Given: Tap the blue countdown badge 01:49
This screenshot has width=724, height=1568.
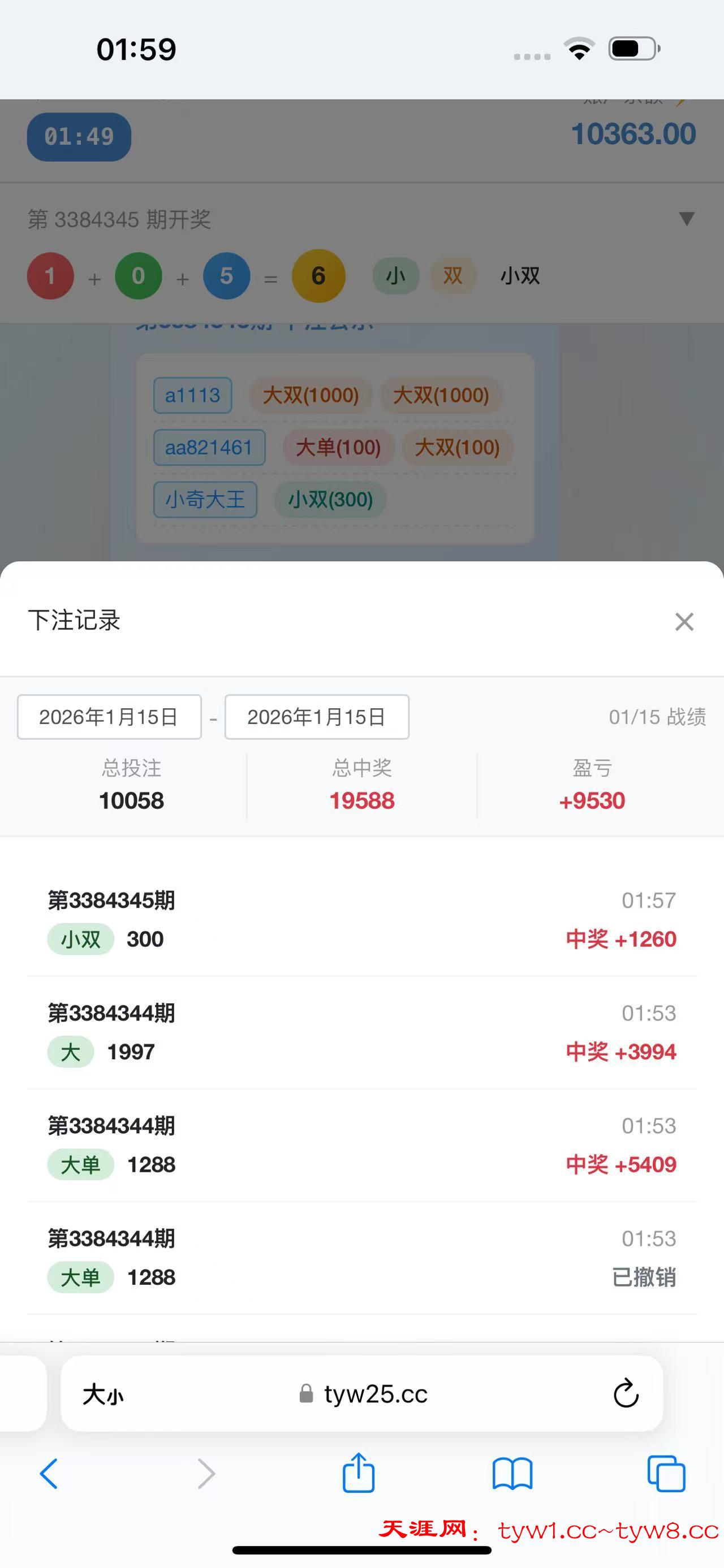Looking at the screenshot, I should (79, 137).
